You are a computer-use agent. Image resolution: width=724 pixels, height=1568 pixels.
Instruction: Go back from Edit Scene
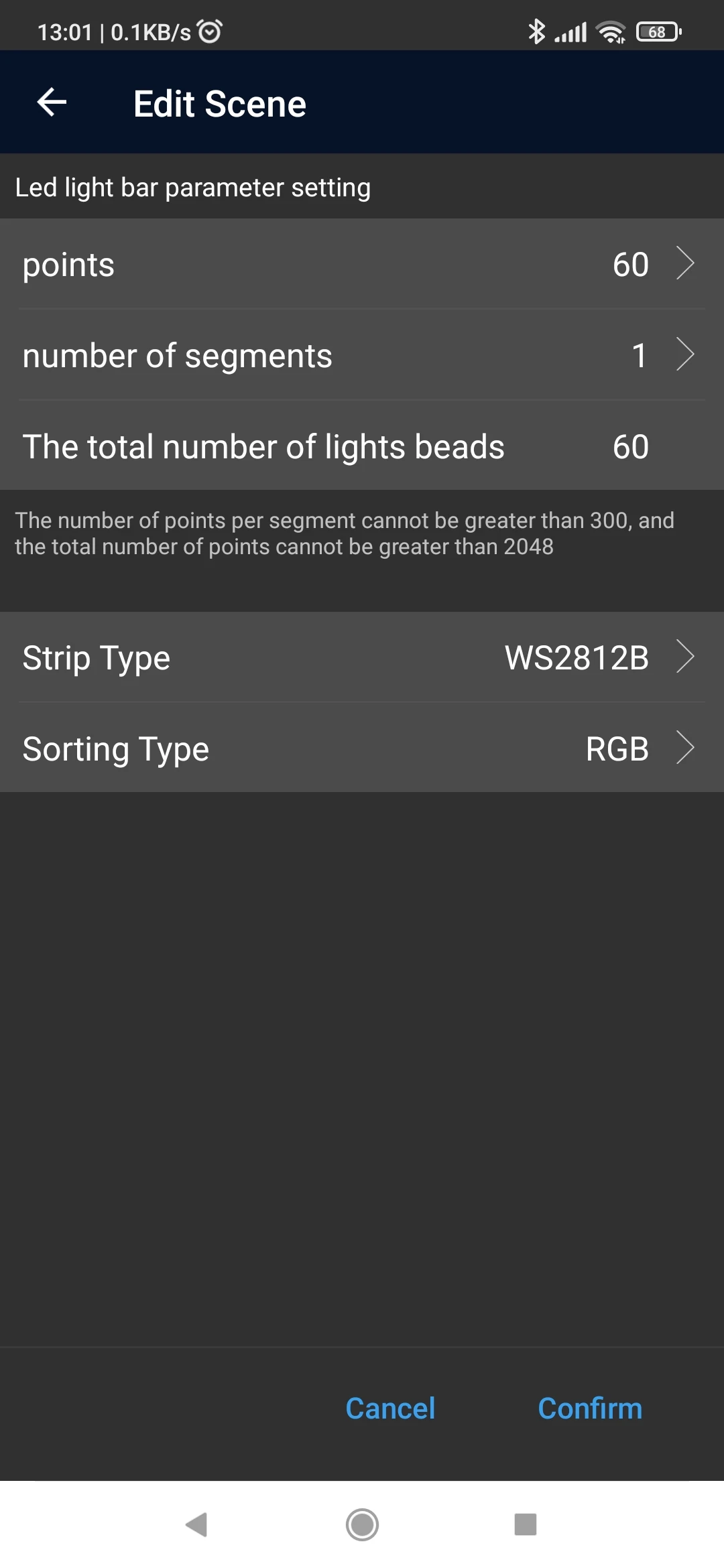click(52, 103)
